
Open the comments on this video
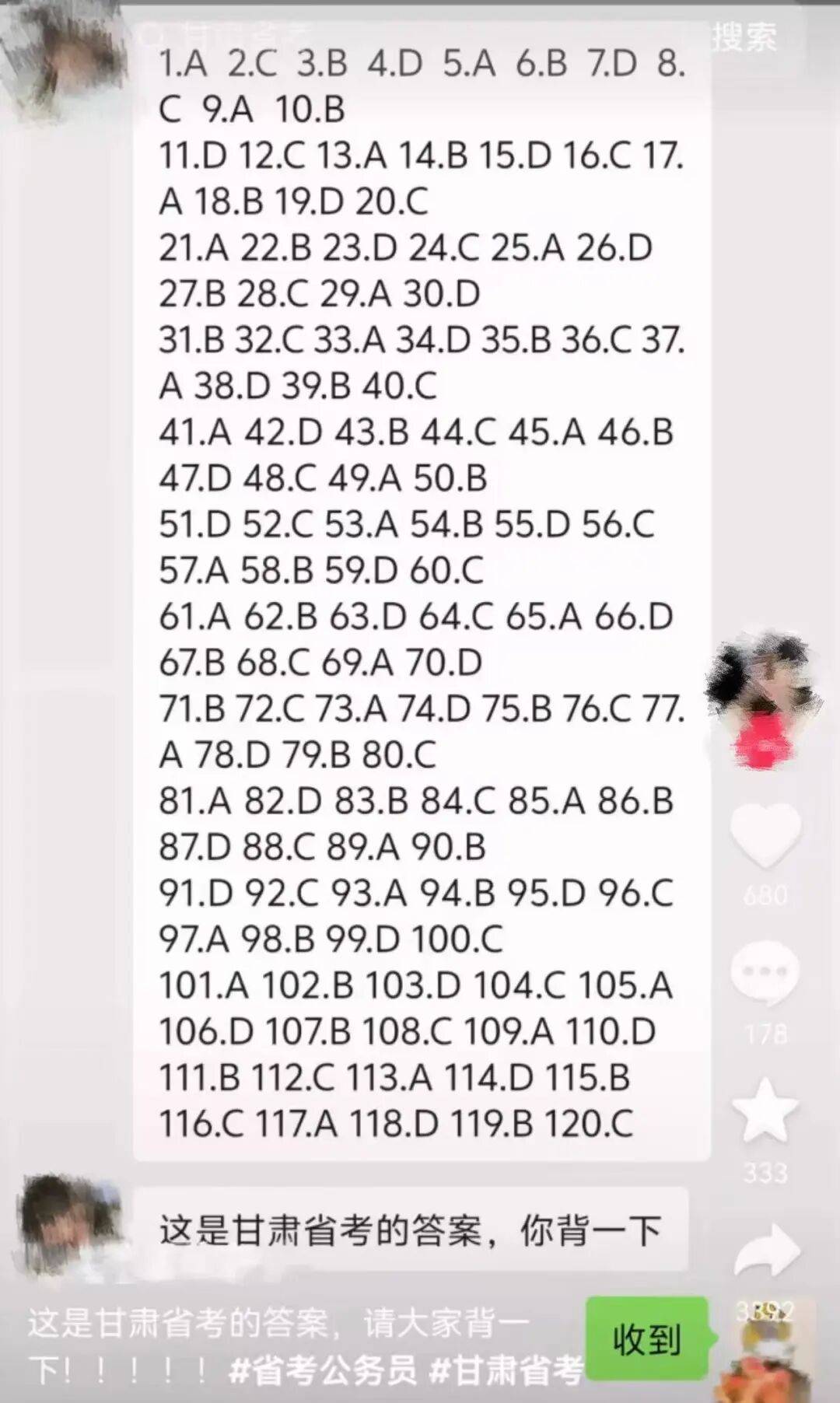point(766,973)
